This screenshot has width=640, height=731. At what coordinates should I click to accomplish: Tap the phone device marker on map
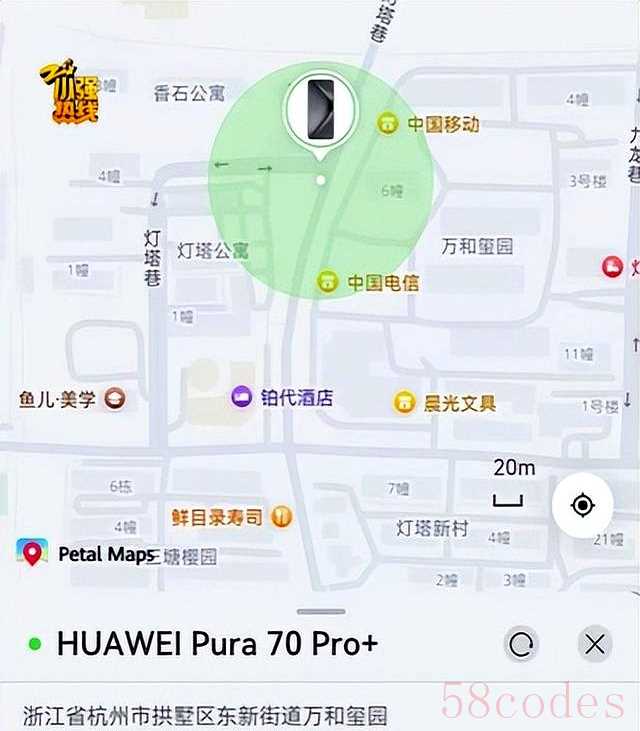[x=319, y=108]
